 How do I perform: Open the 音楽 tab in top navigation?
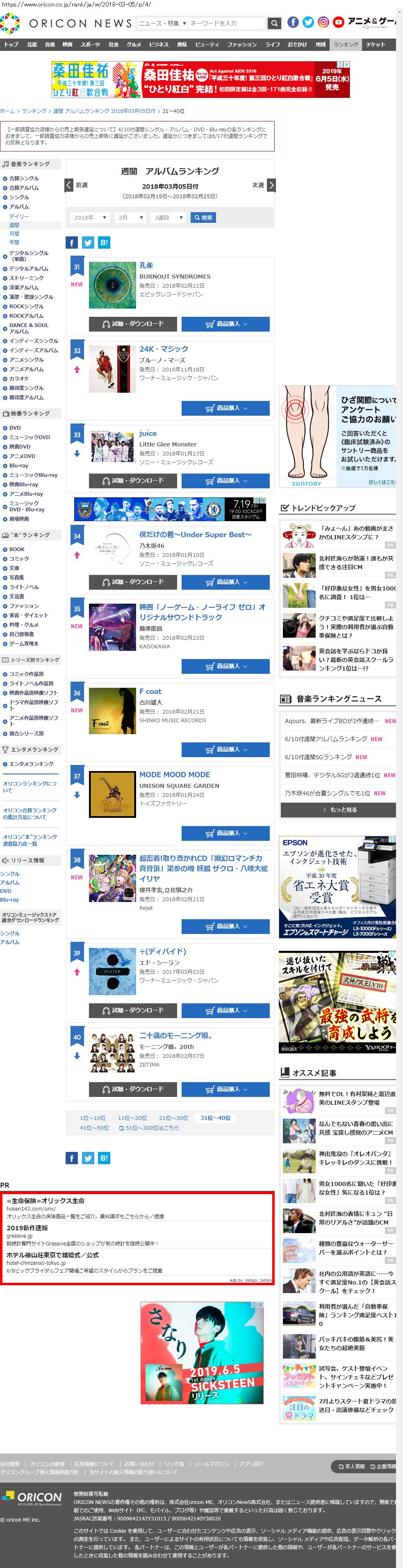point(50,44)
